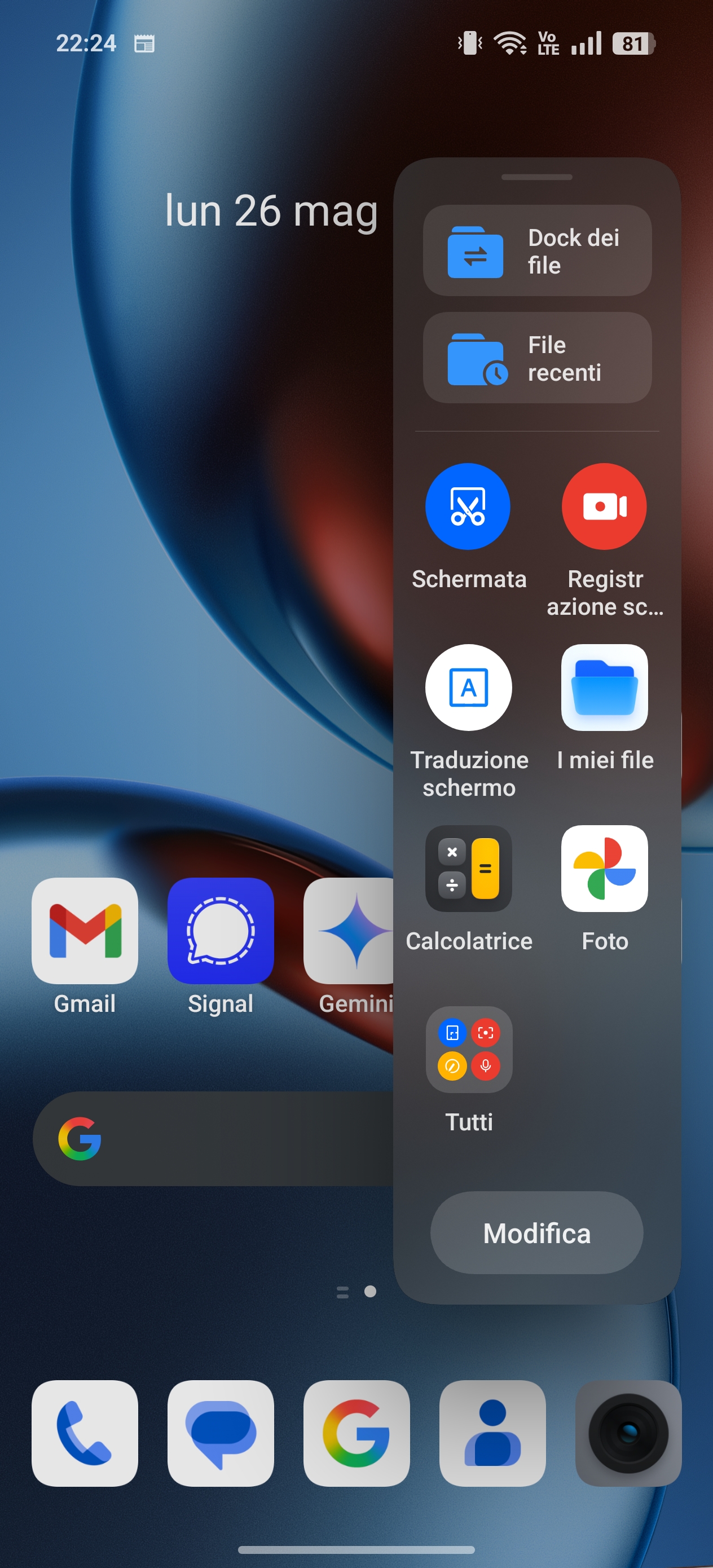Take a screenshot with Schermata

pos(468,506)
